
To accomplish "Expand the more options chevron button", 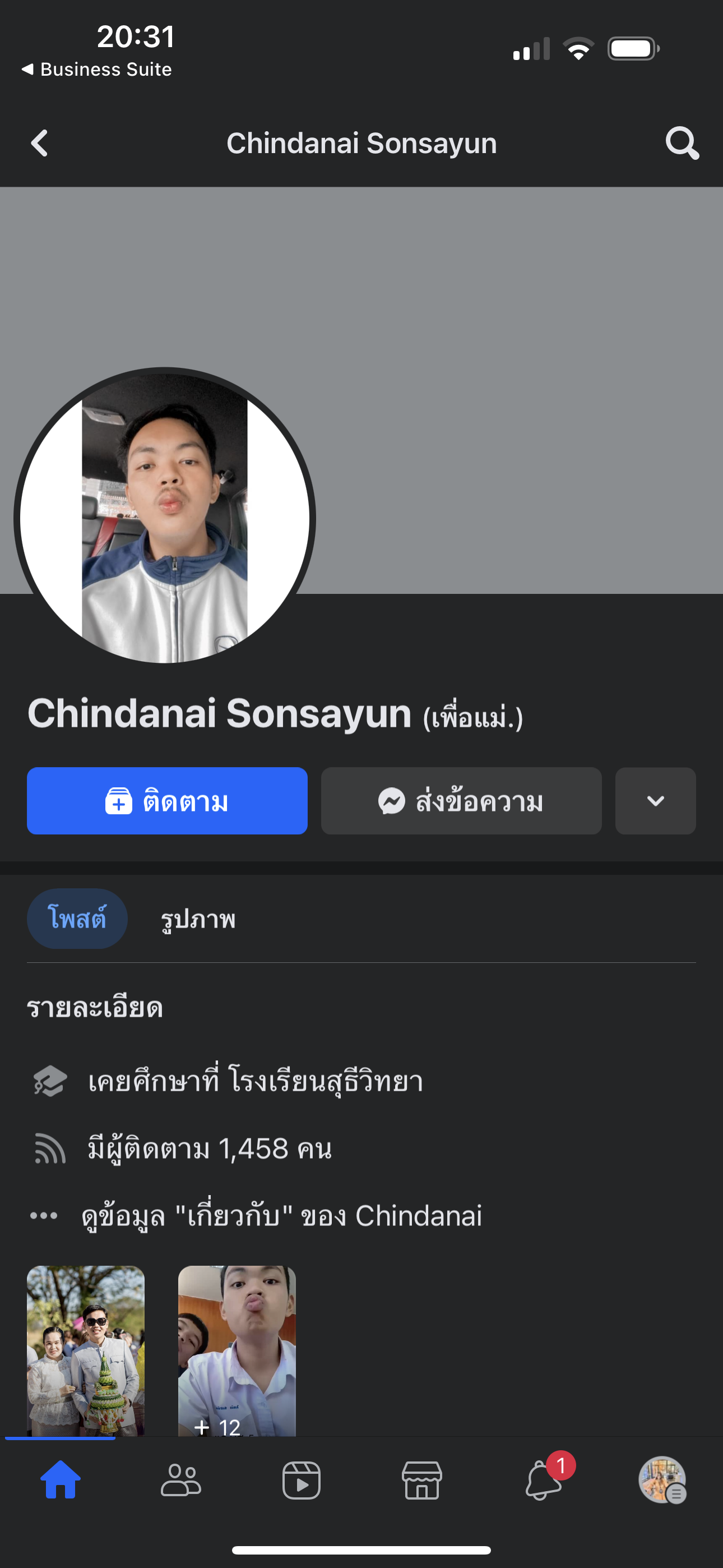I will (655, 801).
